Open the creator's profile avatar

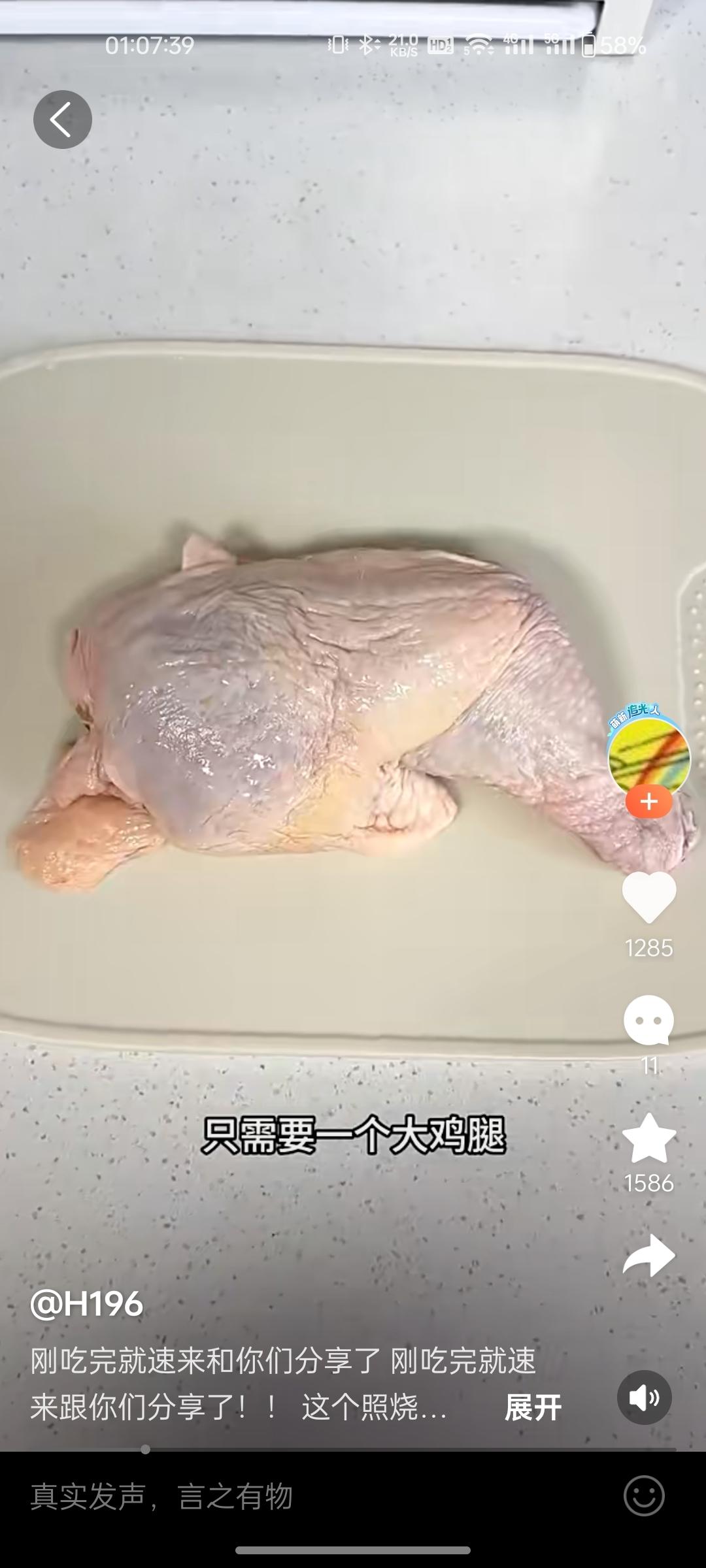[648, 756]
